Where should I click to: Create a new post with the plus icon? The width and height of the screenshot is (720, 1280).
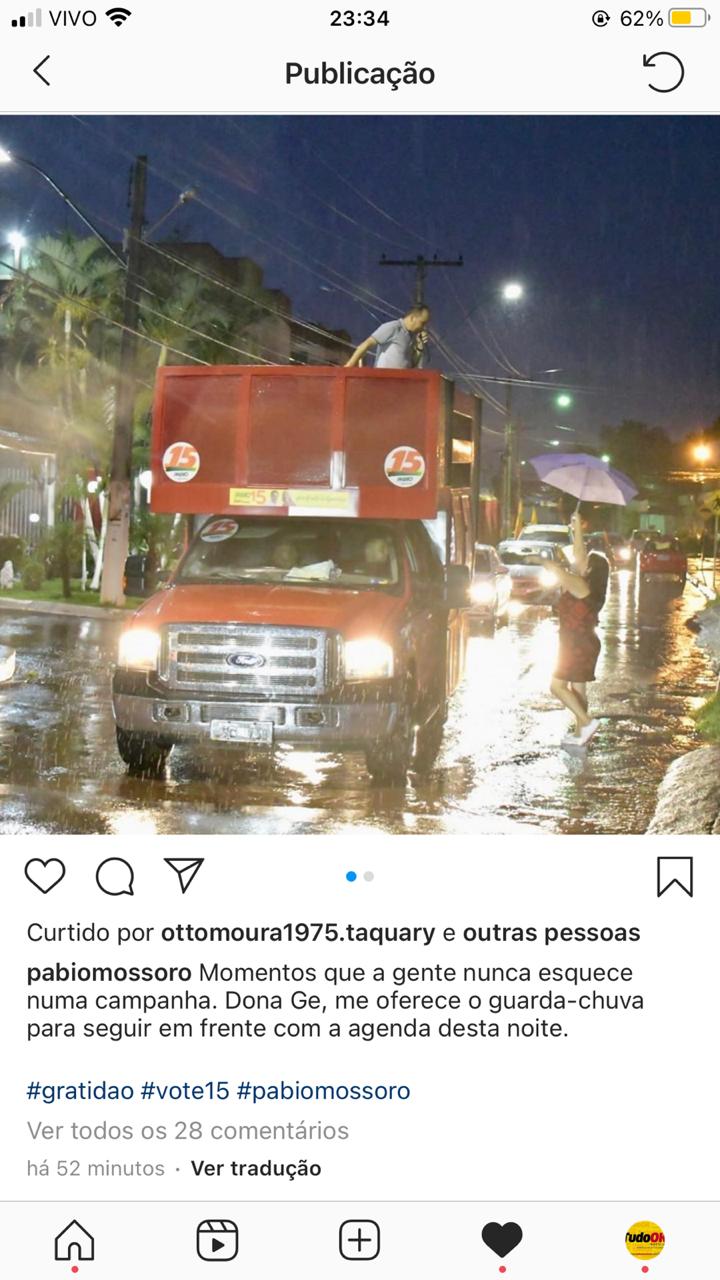pos(360,1240)
